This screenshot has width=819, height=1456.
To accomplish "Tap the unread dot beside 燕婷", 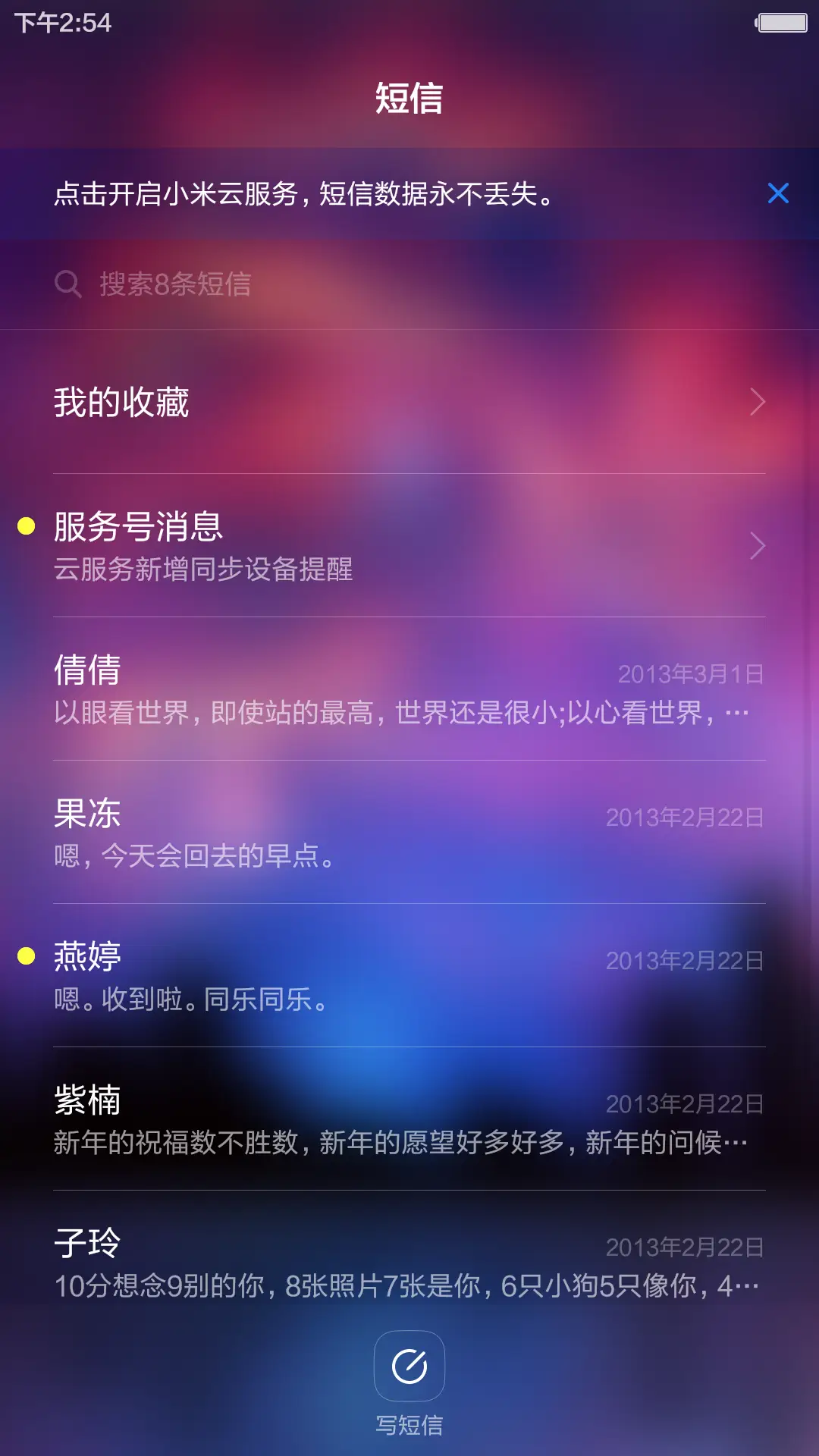I will [25, 957].
